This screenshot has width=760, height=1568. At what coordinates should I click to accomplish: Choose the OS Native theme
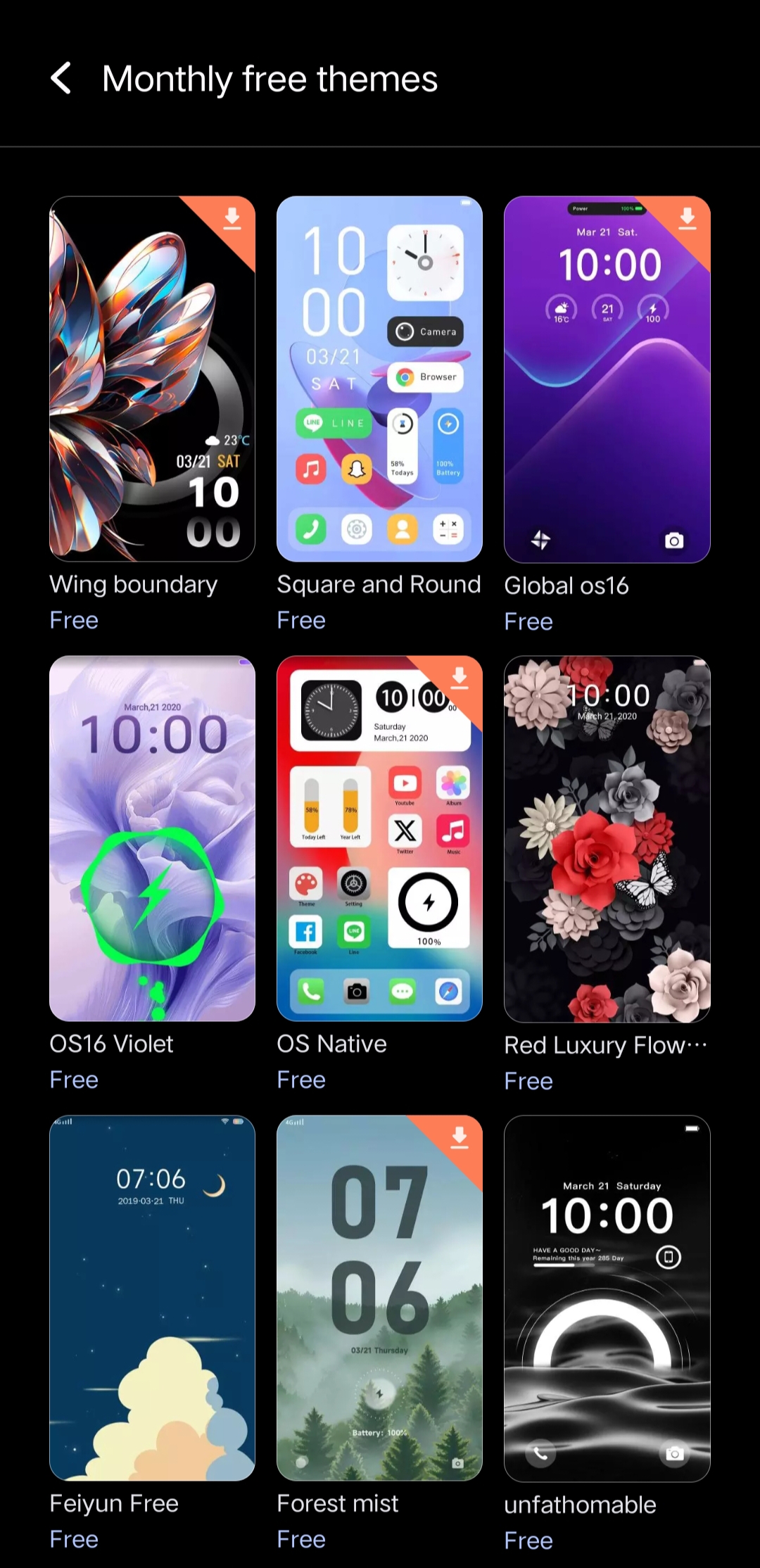(x=379, y=838)
